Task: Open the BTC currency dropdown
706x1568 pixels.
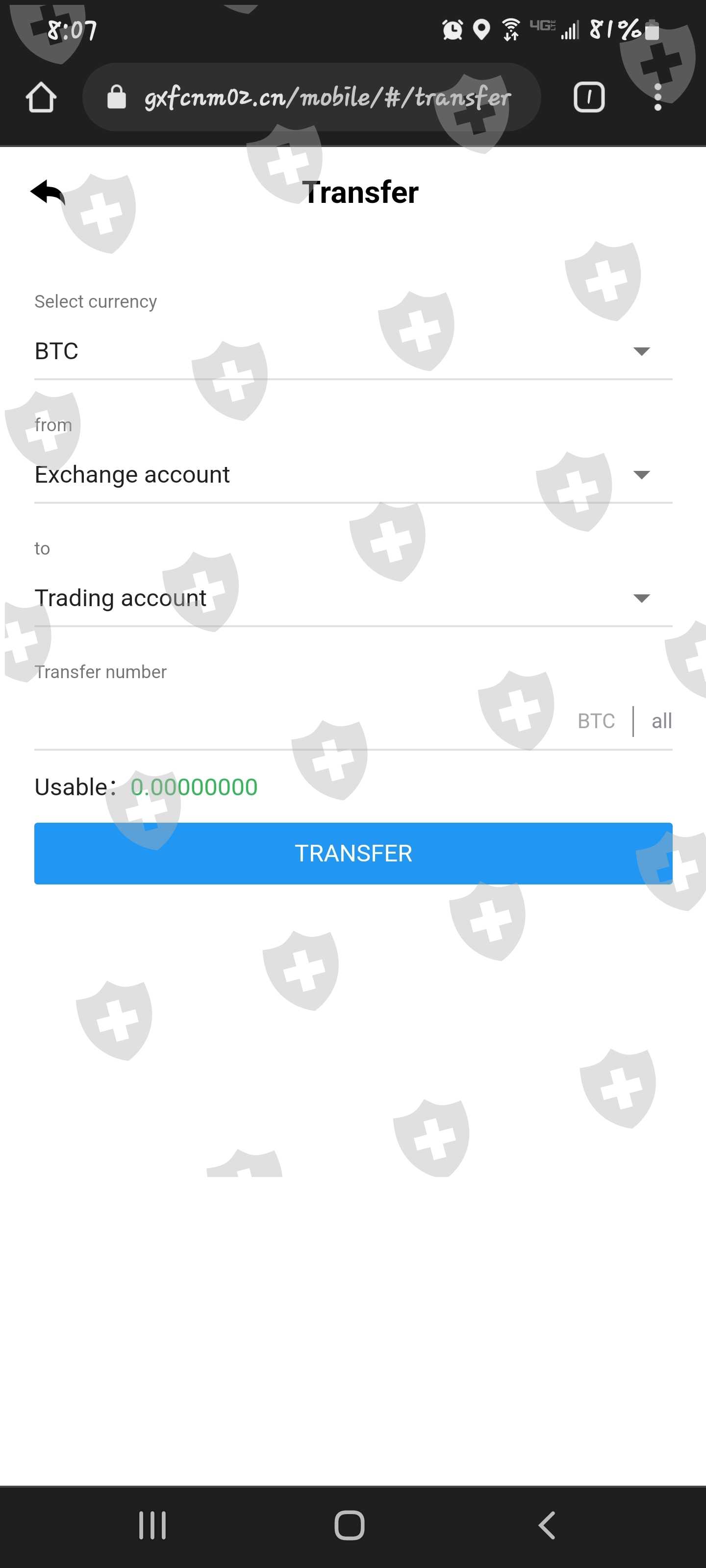Action: (353, 351)
